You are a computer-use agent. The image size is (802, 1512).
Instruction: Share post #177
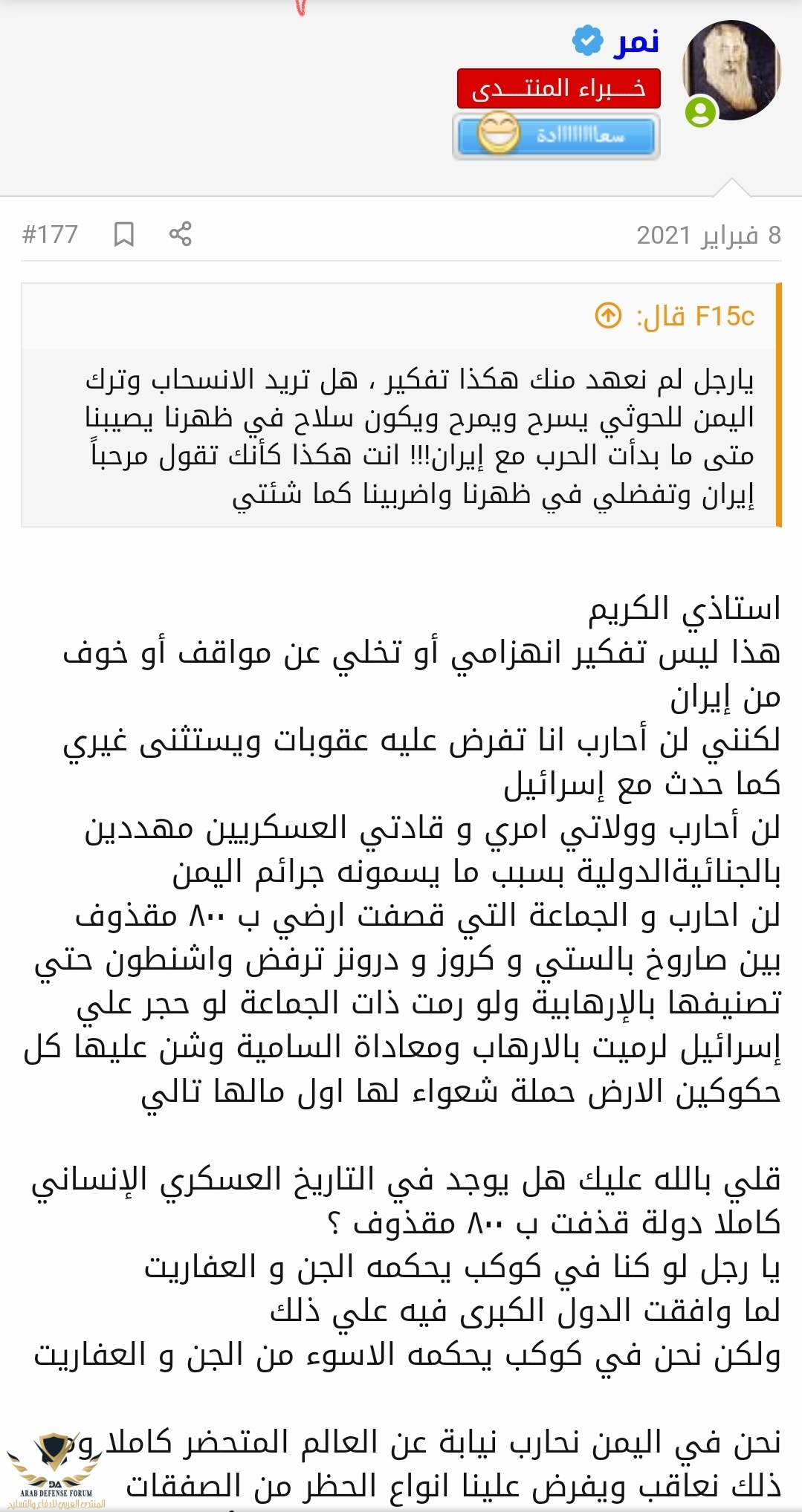(180, 234)
